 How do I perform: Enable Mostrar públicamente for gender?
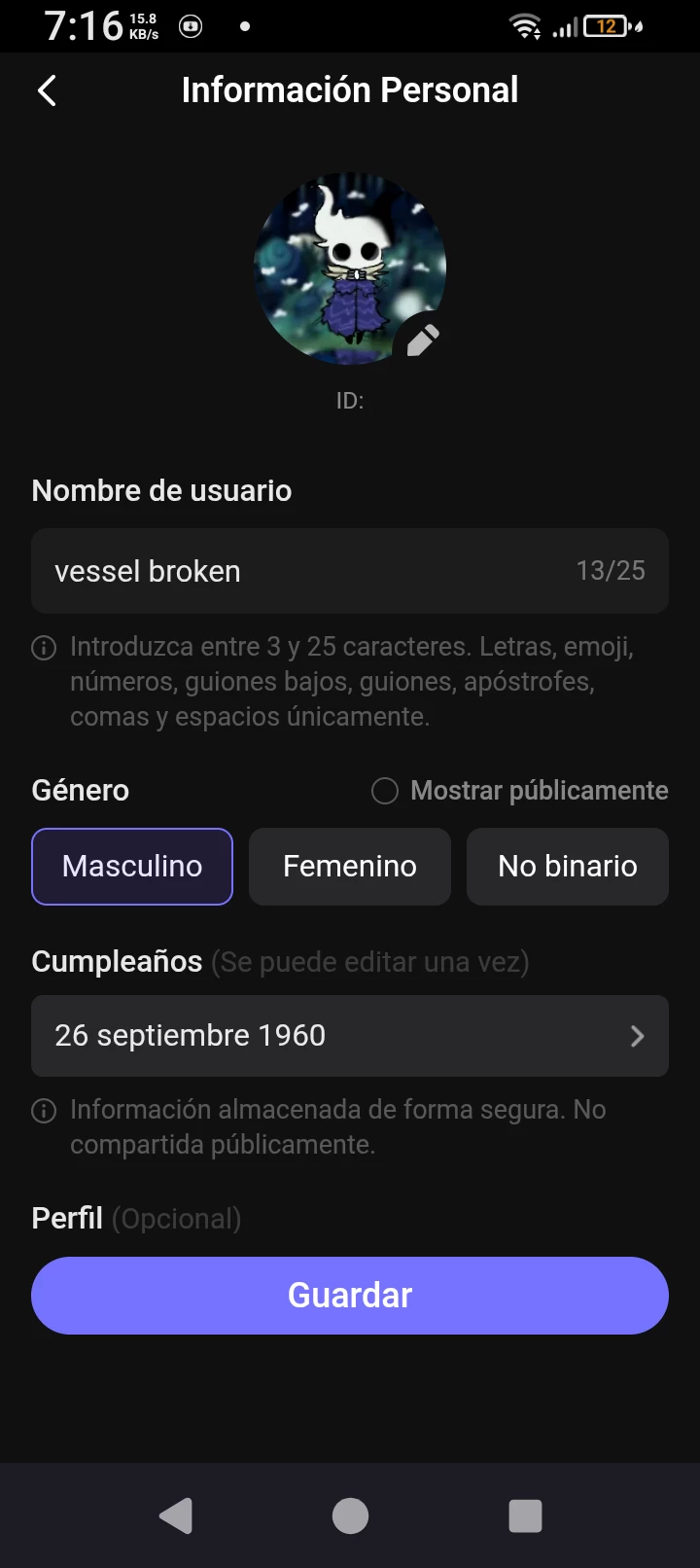point(385,791)
